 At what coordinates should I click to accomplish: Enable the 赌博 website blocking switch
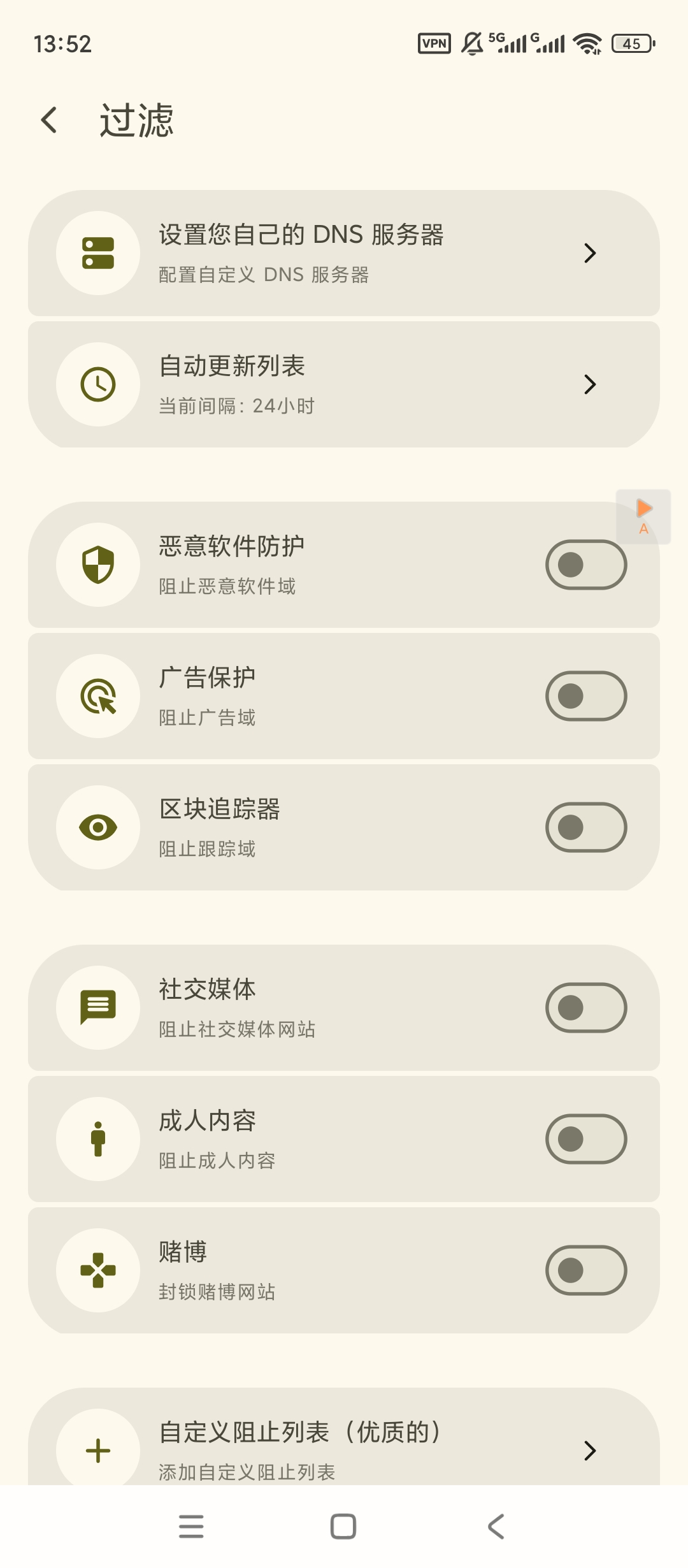585,1270
